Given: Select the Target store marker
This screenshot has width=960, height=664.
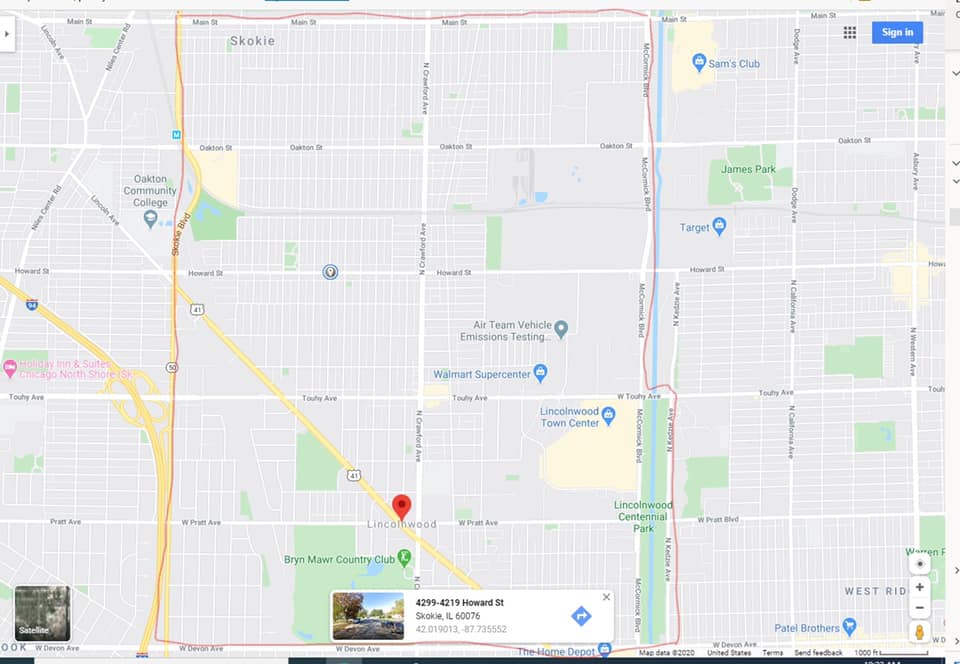Looking at the screenshot, I should coord(719,226).
